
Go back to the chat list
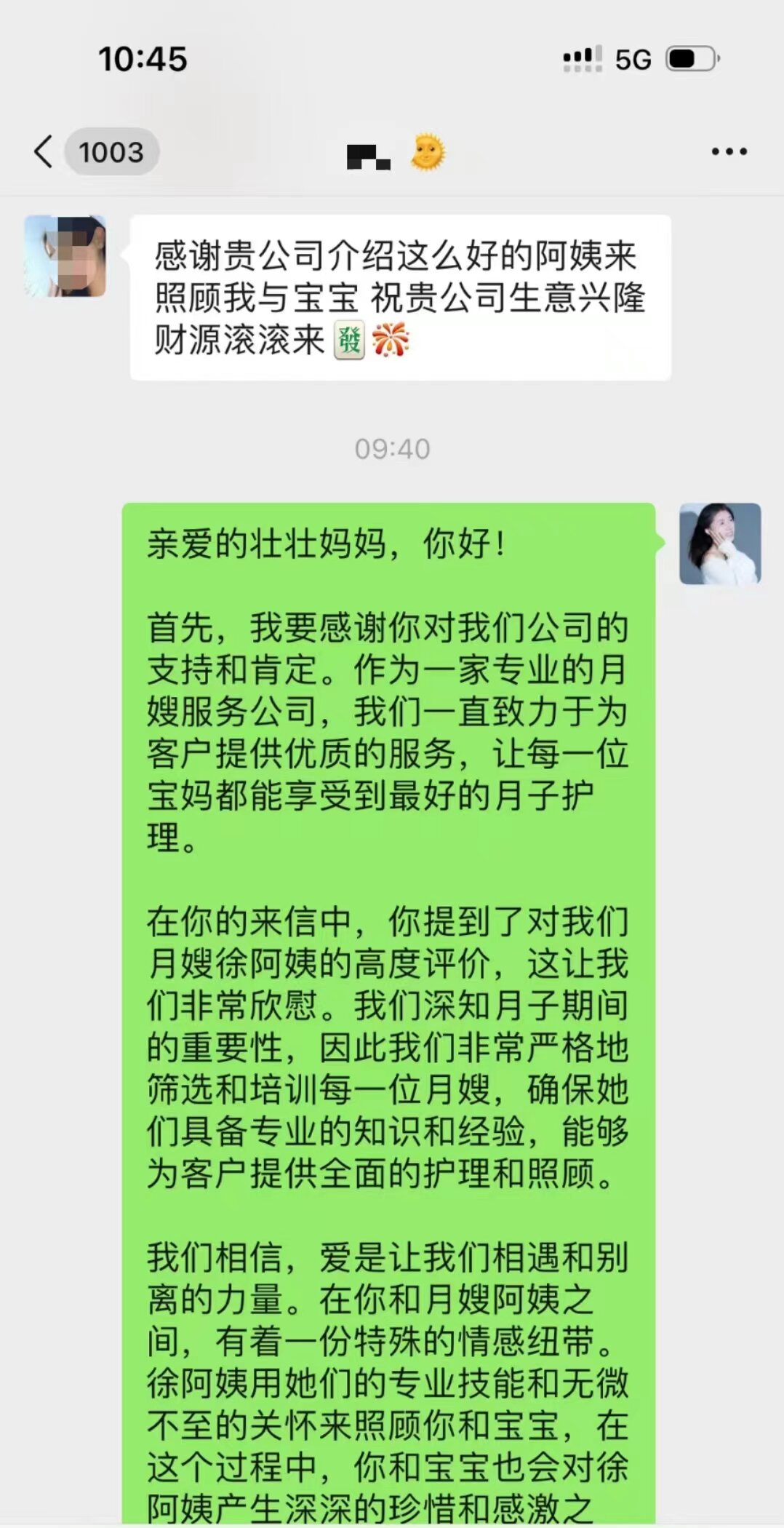(x=44, y=151)
